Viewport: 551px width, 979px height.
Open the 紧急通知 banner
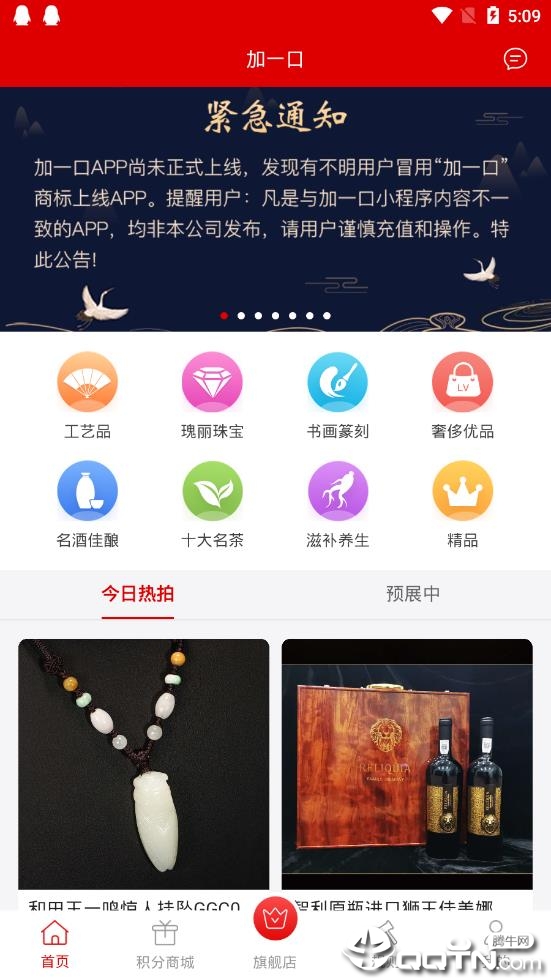[x=275, y=209]
